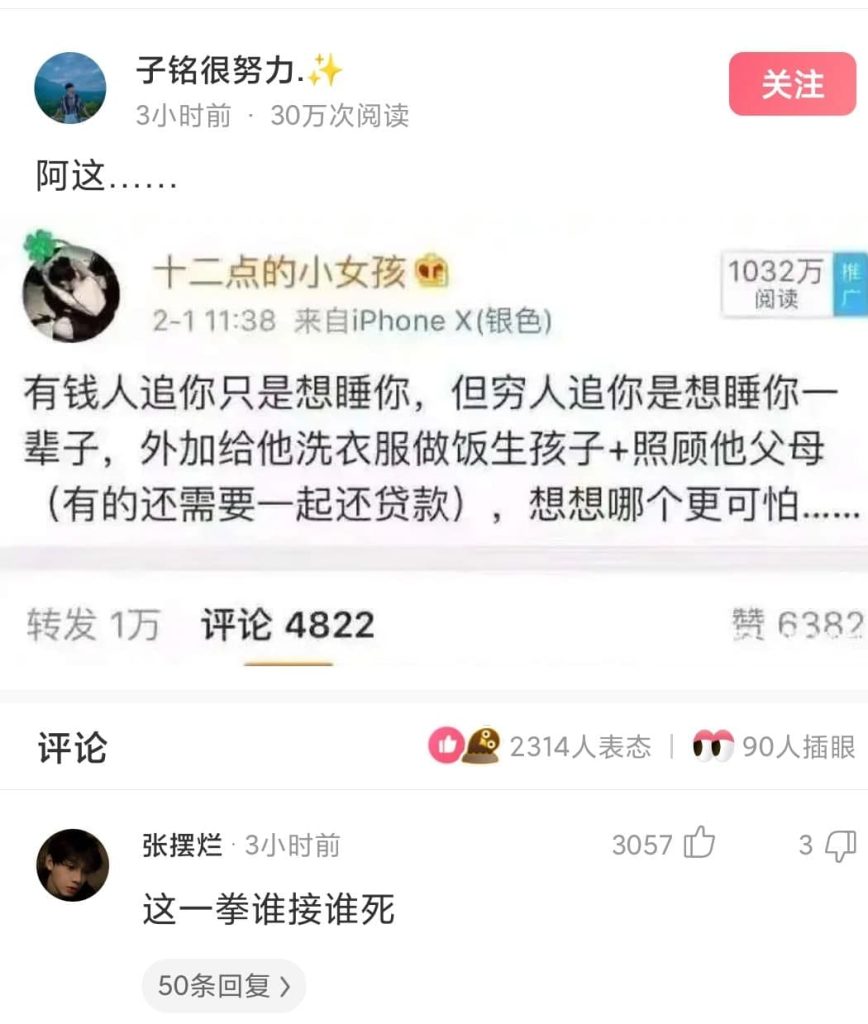Screen dimensions: 868x1024
Task: Like 张摆烂's comment
Action: click(x=699, y=845)
